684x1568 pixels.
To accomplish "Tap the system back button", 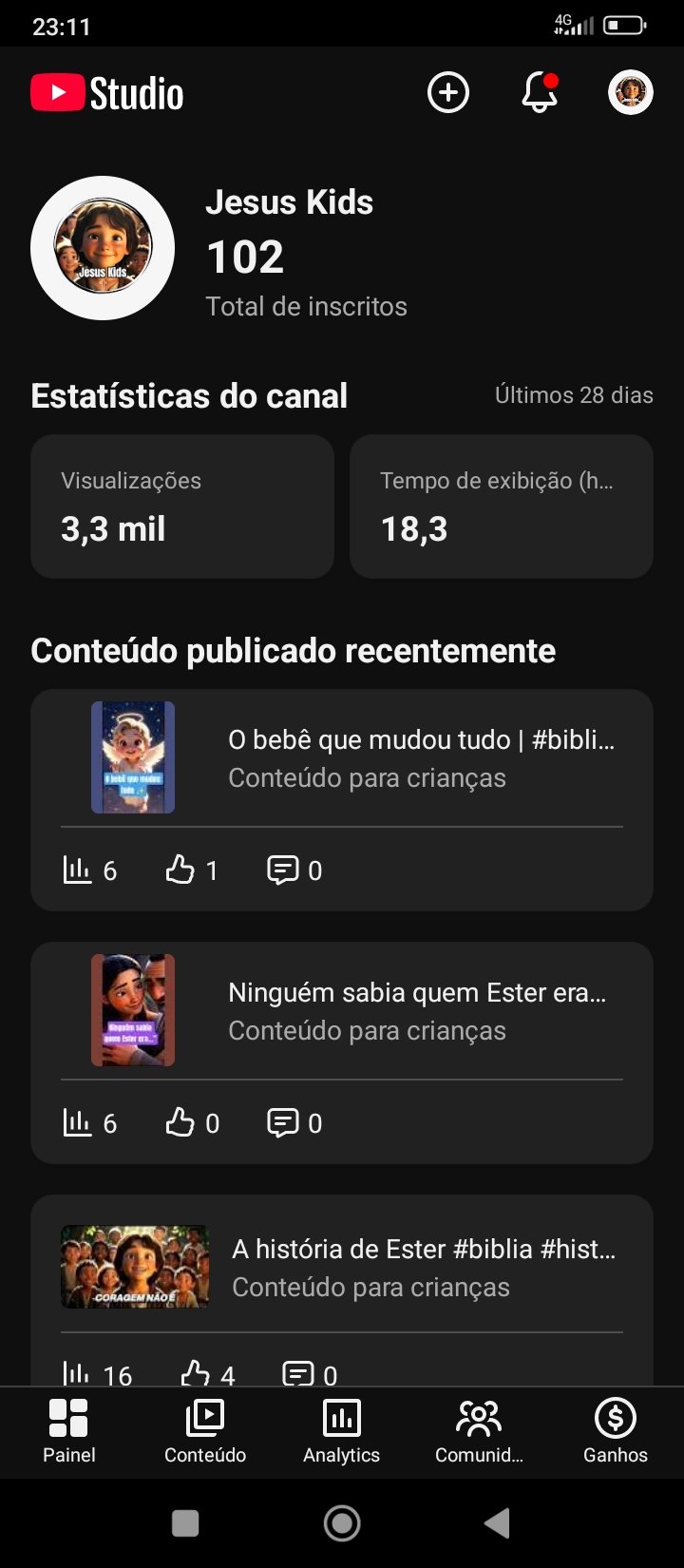I will [x=497, y=1523].
